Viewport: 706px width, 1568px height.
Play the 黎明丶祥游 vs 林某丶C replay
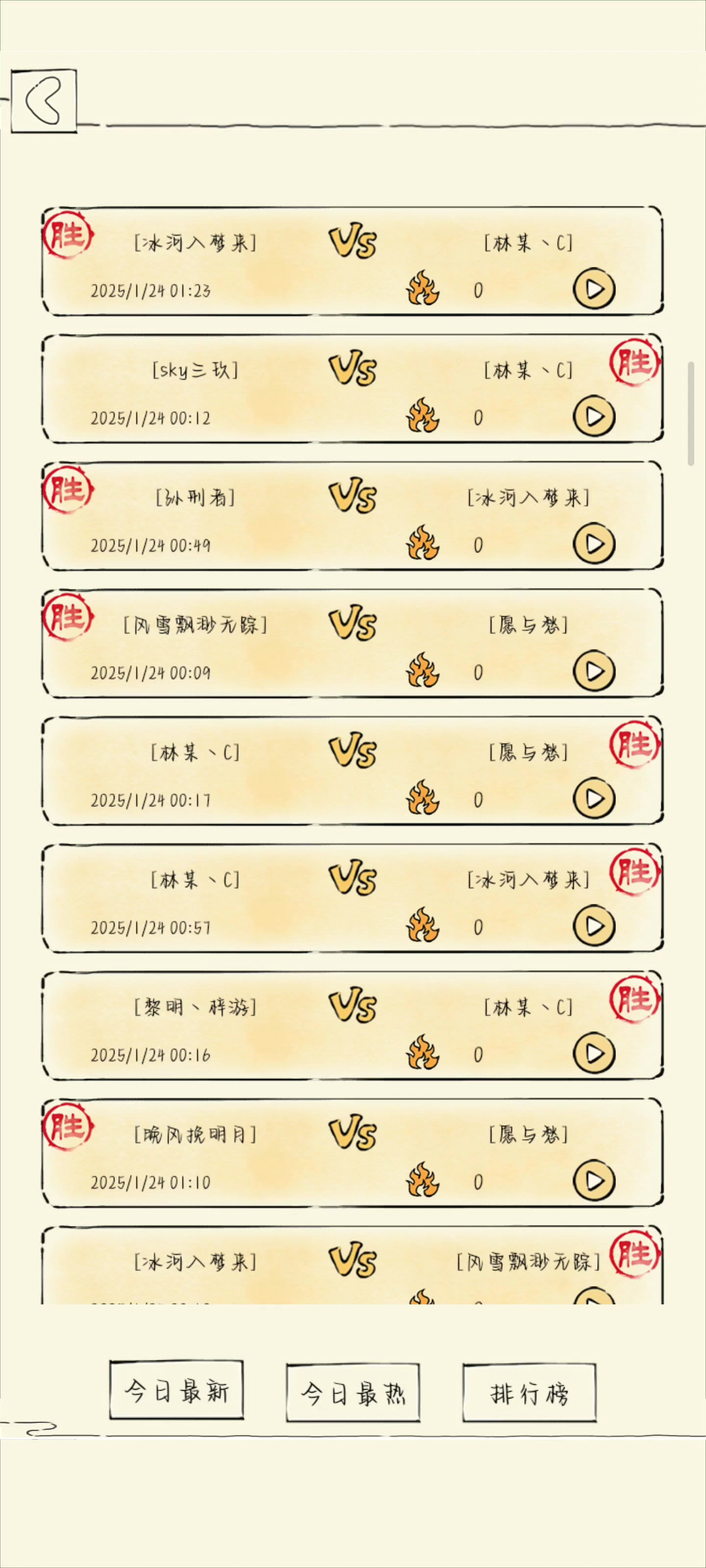click(593, 1053)
